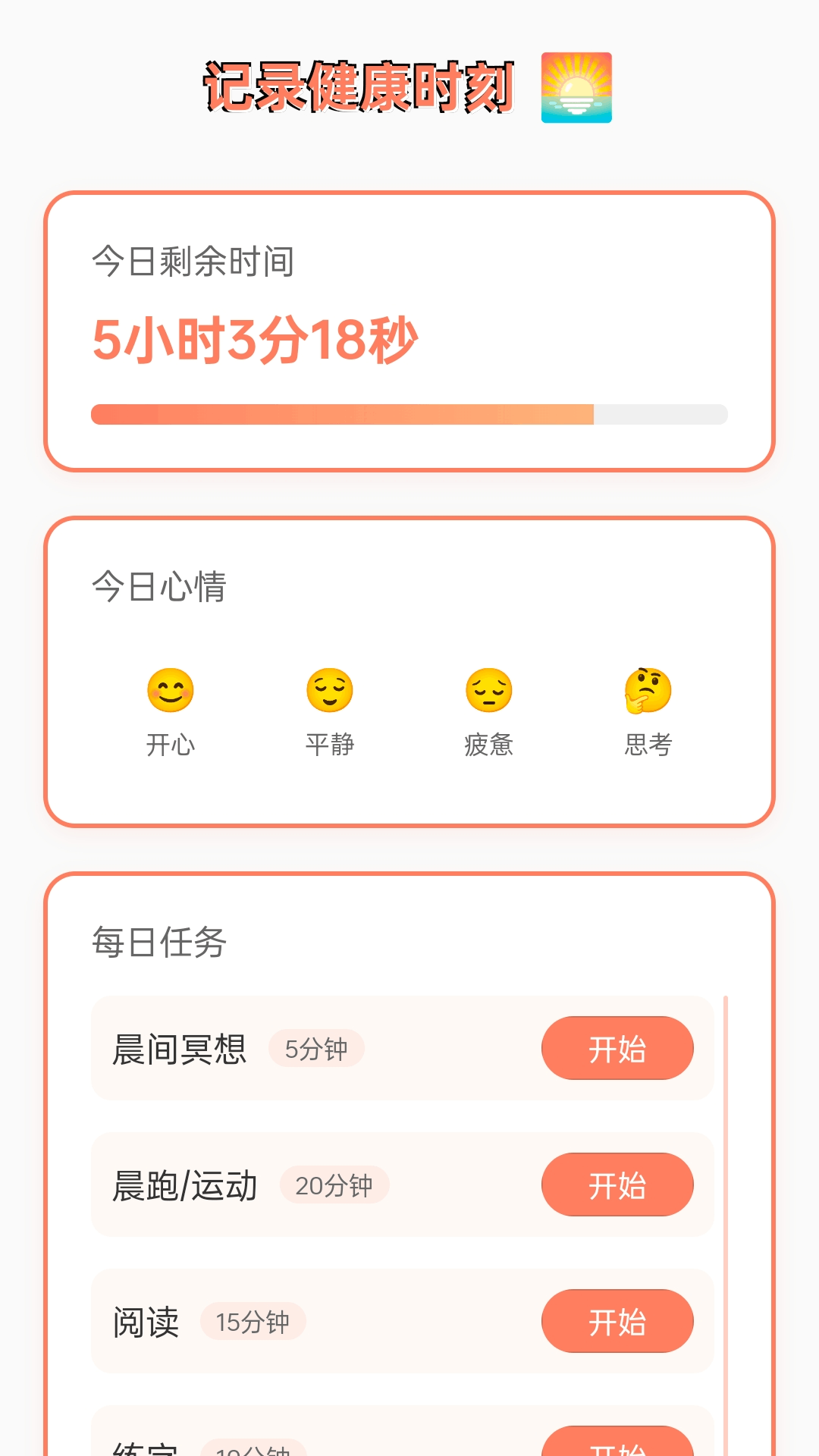The image size is (819, 1456).
Task: Tap the smiling face with rosy cheeks icon
Action: coord(171,692)
